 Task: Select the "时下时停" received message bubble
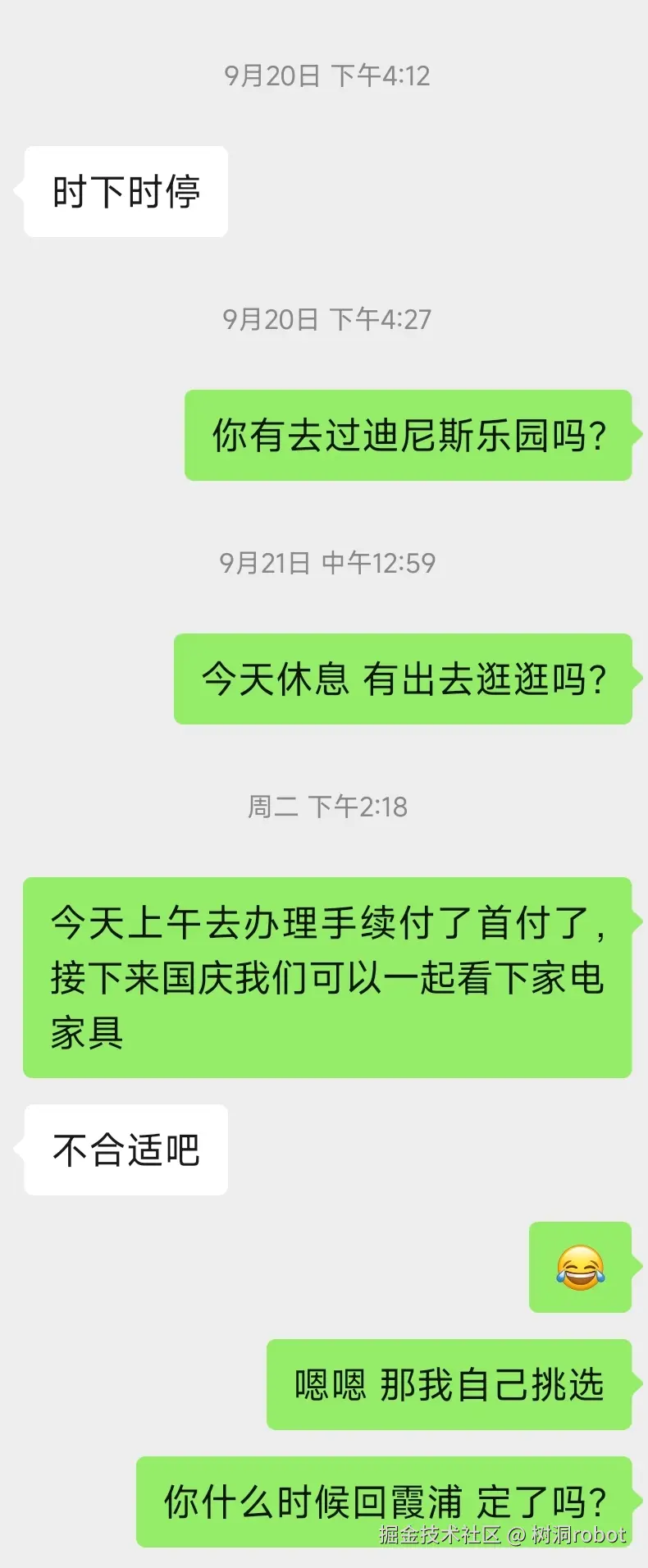point(125,190)
